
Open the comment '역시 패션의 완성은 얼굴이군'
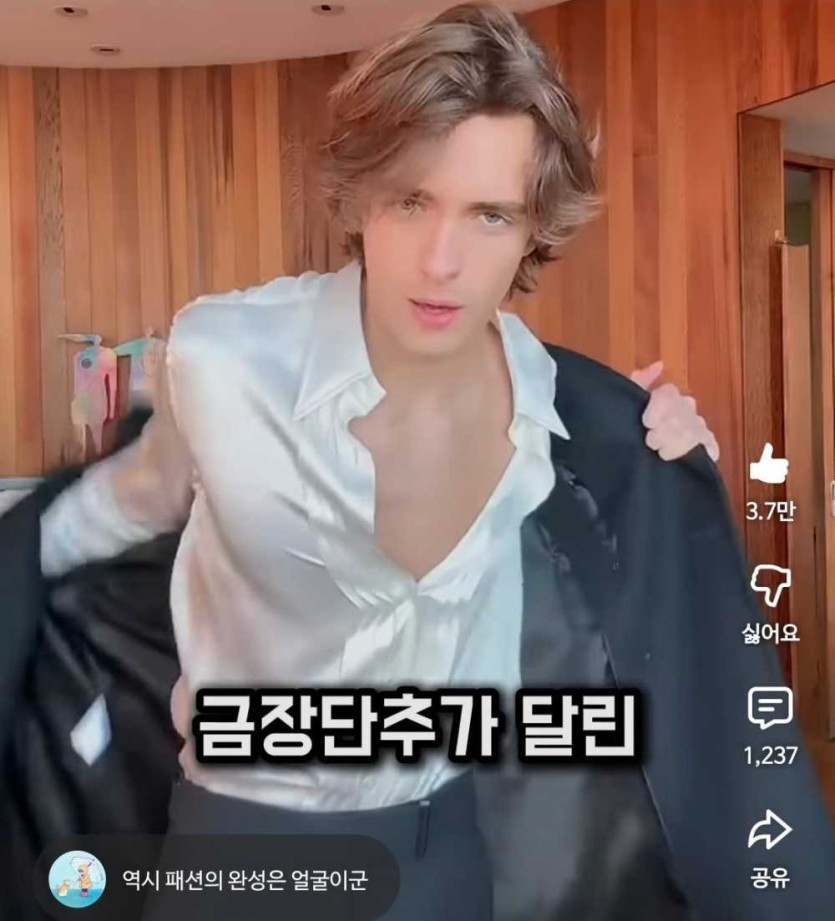click(x=244, y=880)
